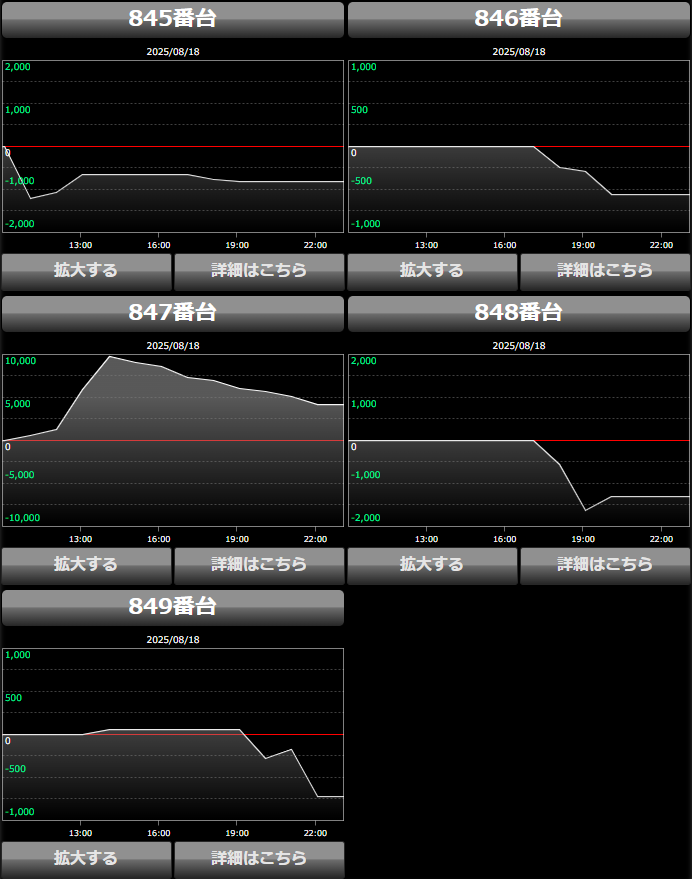Open 詳細はこちら for machine 845
Viewport: 692px width, 879px height.
[x=259, y=270]
